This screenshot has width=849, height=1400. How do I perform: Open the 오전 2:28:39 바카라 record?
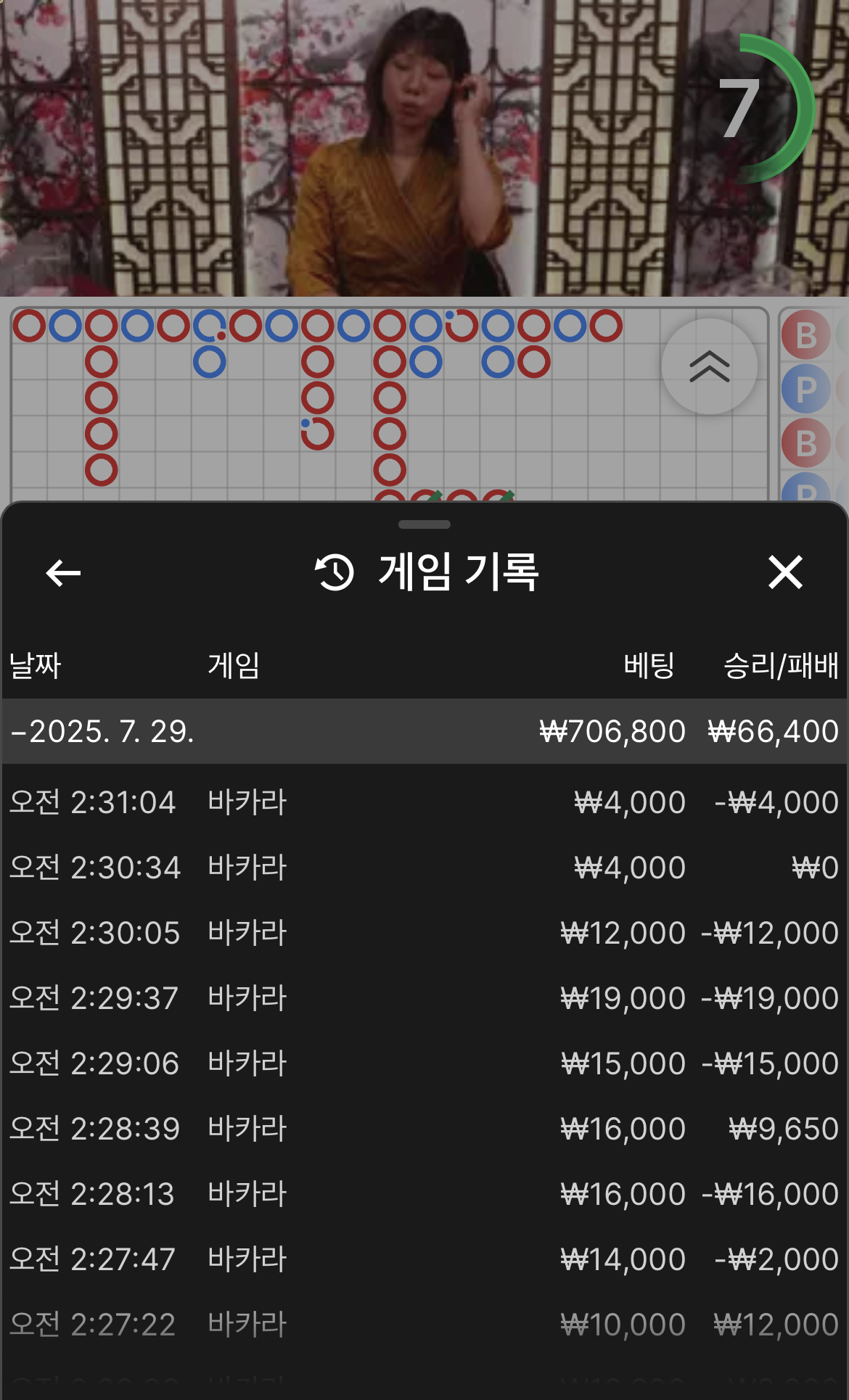[x=424, y=1129]
